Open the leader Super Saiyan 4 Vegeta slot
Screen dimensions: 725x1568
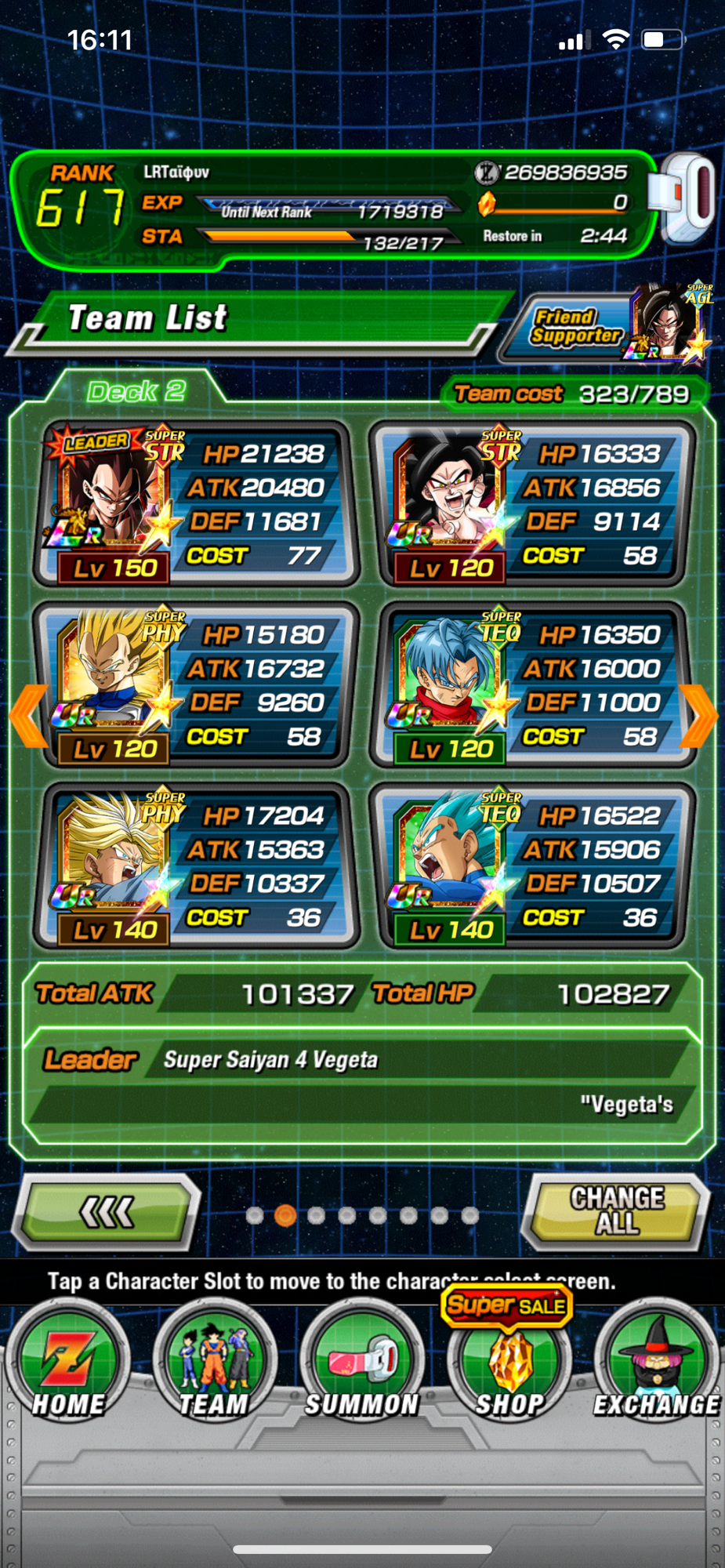(196, 503)
